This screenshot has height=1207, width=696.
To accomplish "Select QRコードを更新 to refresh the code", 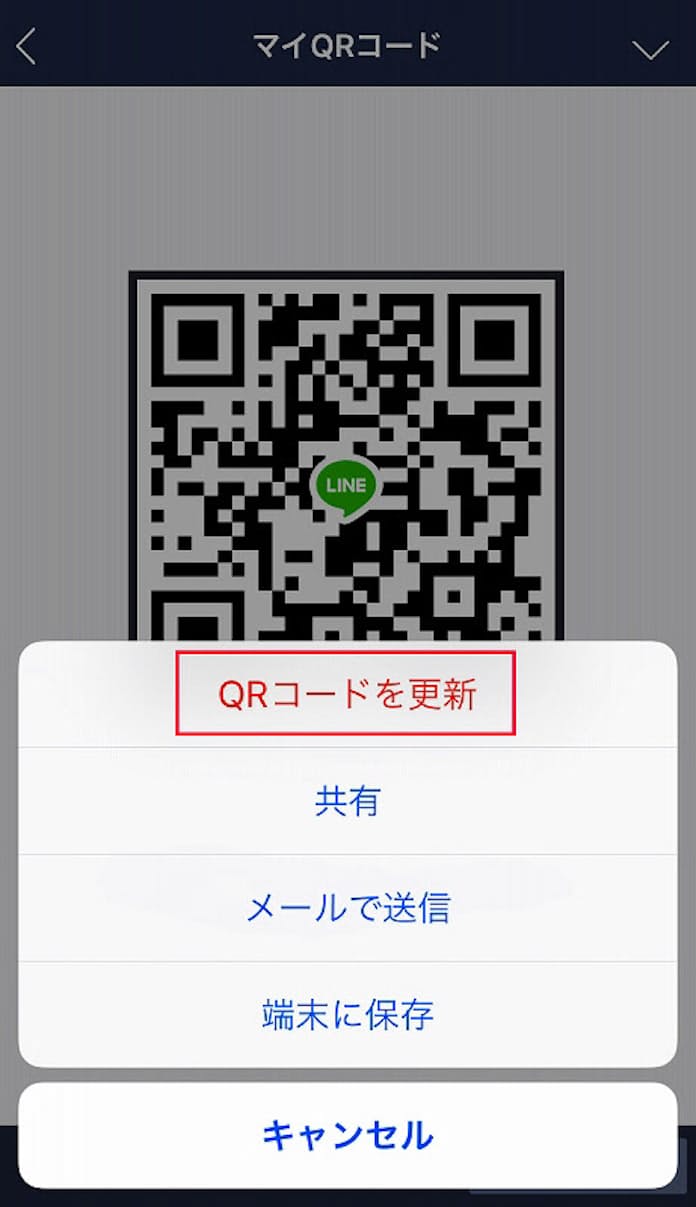I will click(x=346, y=694).
